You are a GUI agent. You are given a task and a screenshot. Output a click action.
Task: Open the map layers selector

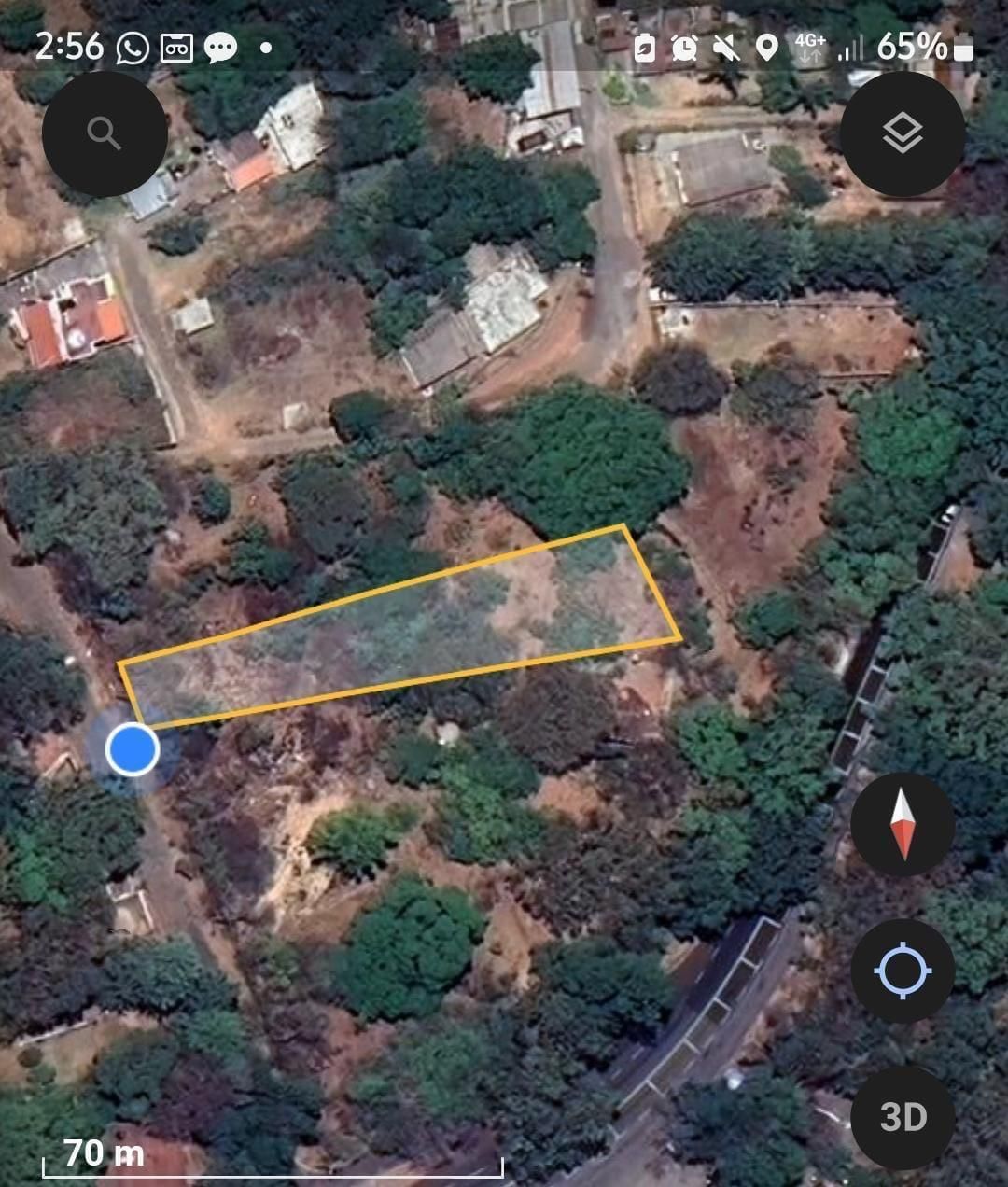click(x=902, y=133)
